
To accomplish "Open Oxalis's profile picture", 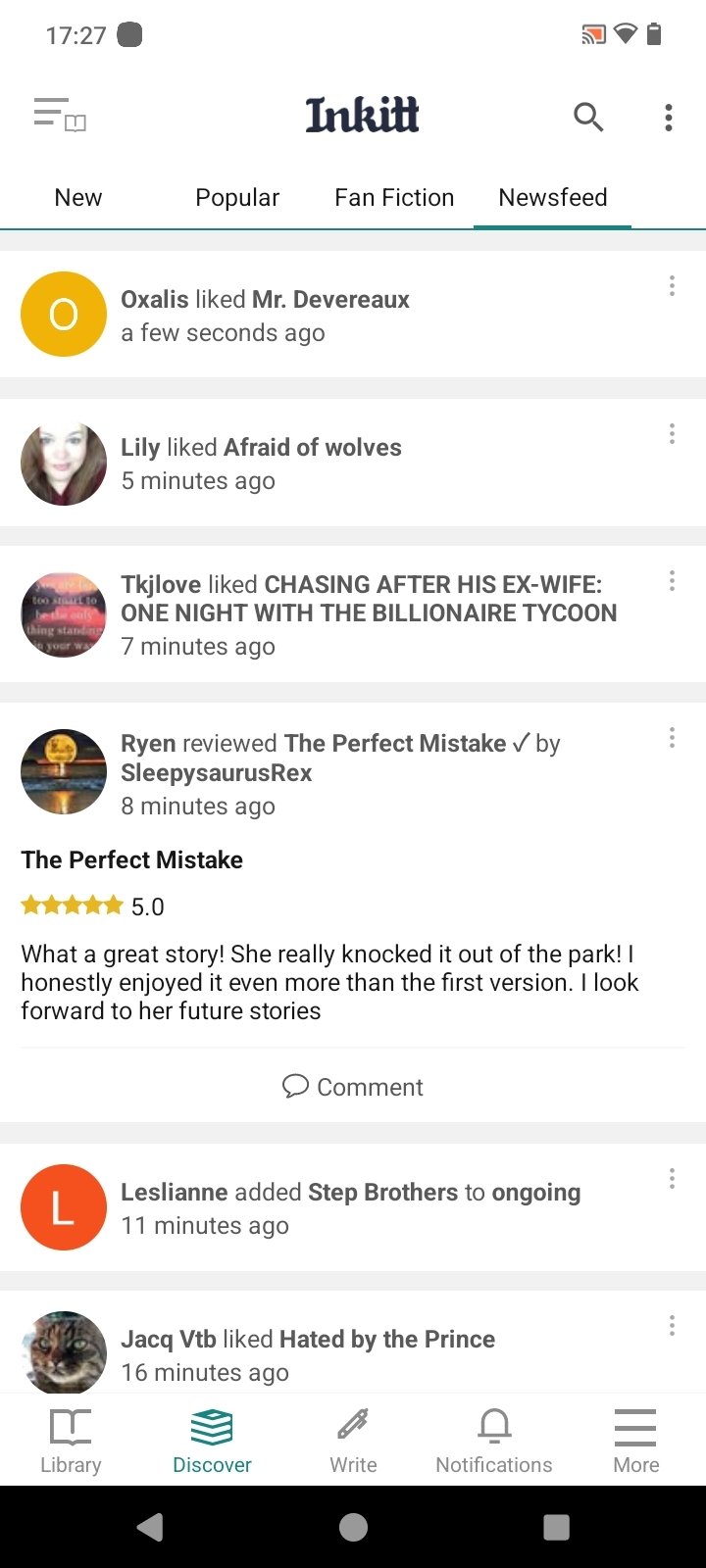I will click(x=64, y=315).
